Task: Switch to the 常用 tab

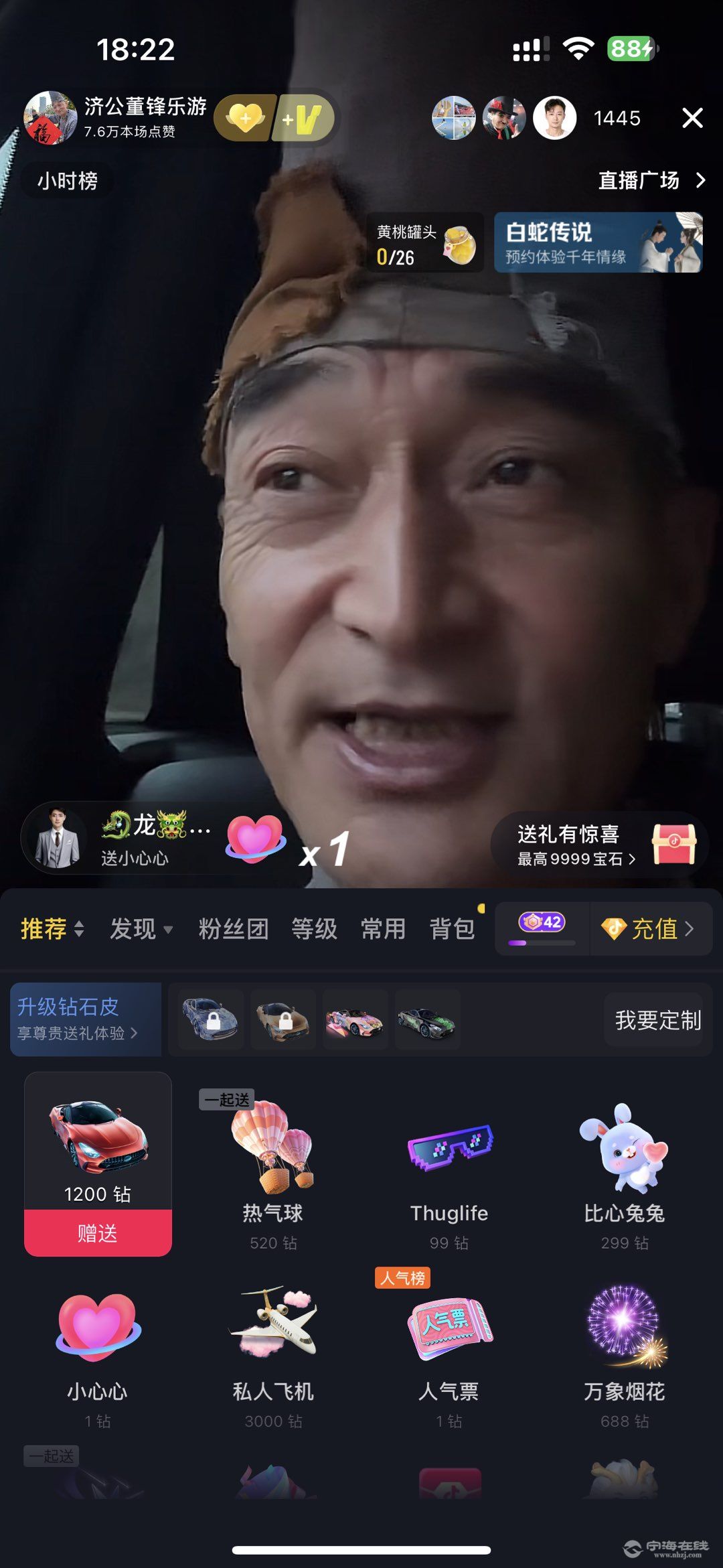Action: point(383,929)
